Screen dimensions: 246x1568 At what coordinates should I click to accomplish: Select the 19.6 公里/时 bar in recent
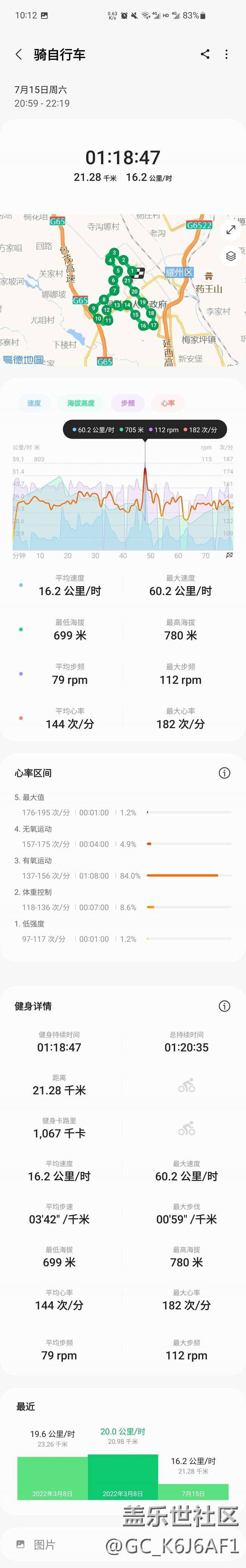52,1478
